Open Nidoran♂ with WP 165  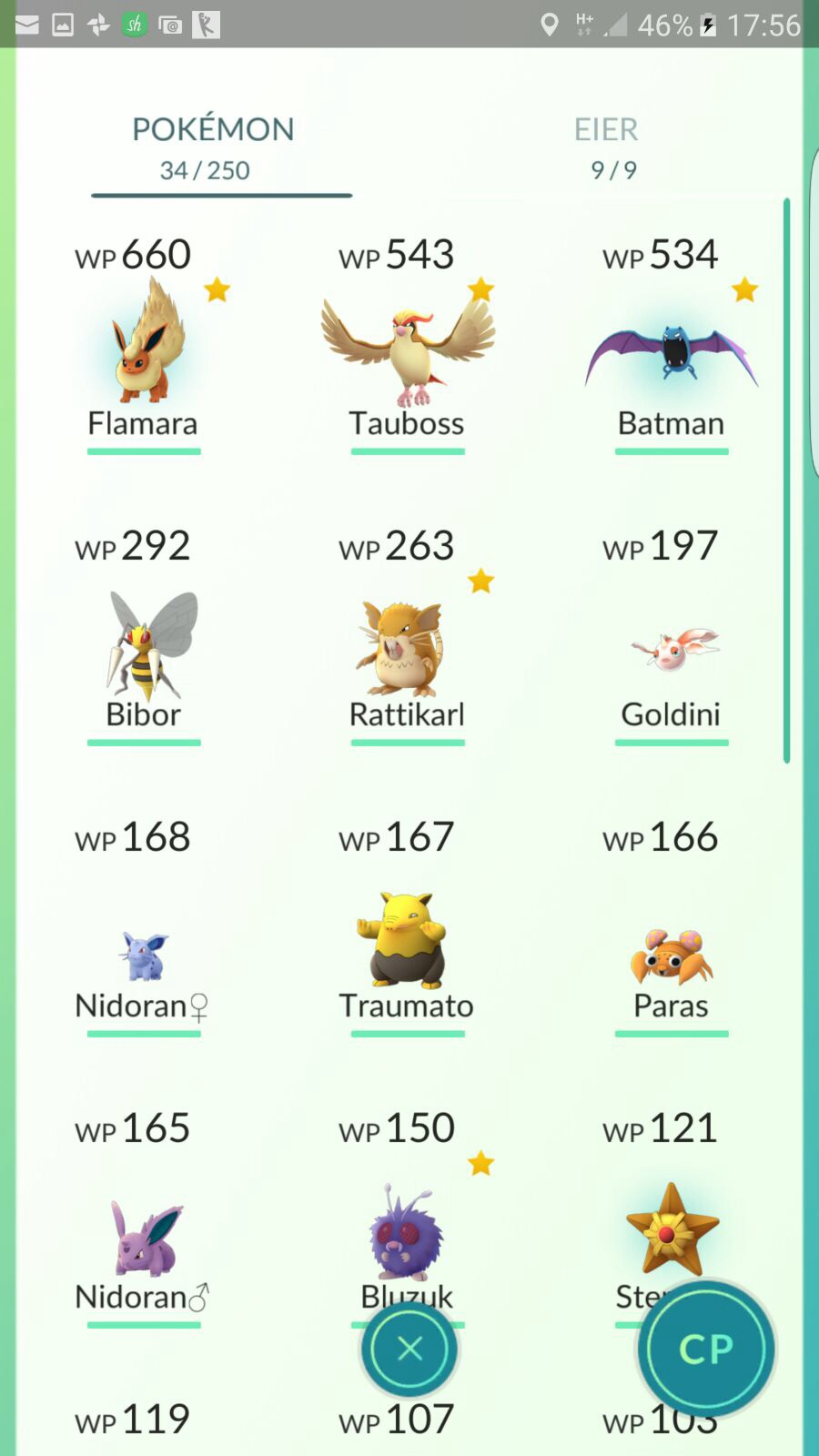pos(144,1218)
